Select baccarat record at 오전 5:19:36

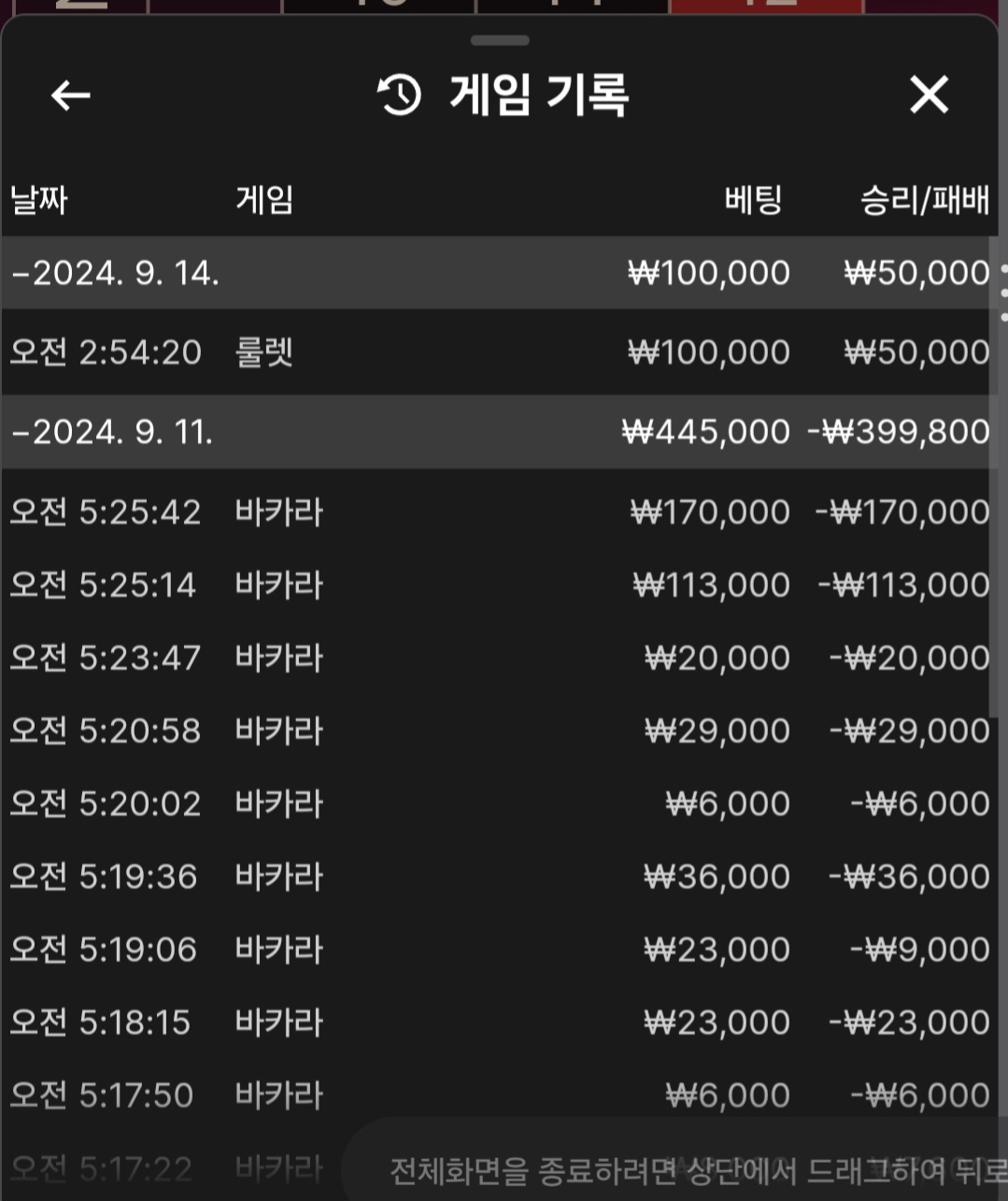pos(495,877)
